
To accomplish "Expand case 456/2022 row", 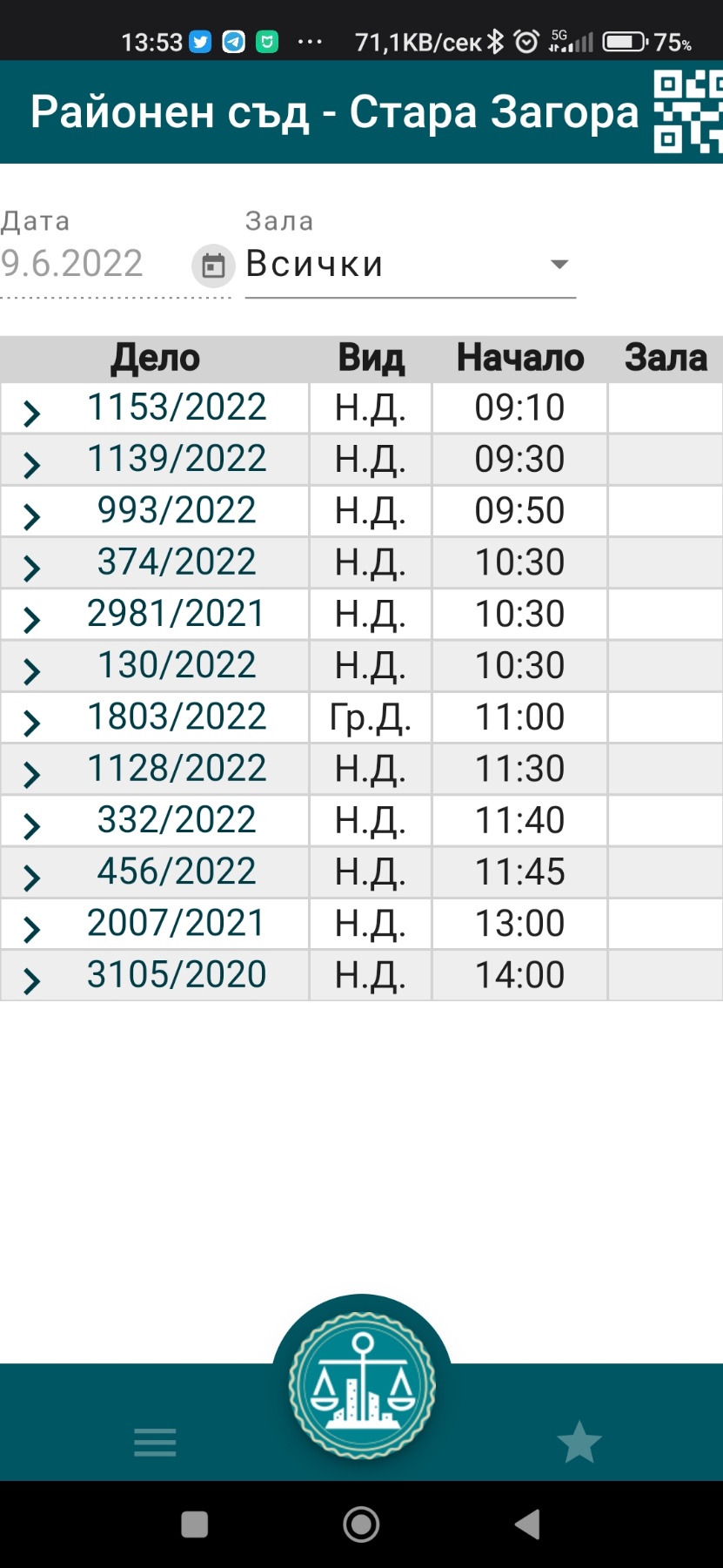I will [32, 877].
